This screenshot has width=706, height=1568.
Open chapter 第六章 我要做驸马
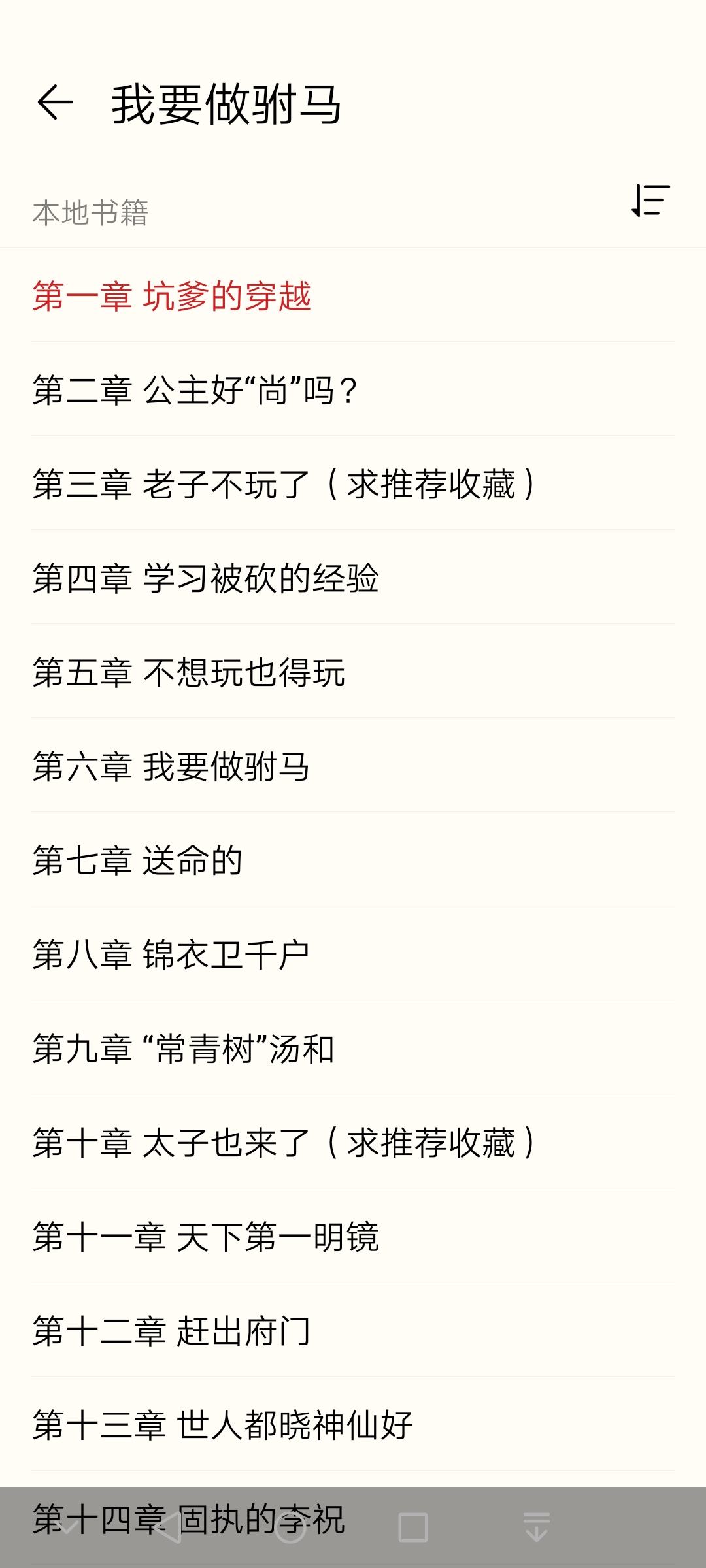tap(171, 766)
